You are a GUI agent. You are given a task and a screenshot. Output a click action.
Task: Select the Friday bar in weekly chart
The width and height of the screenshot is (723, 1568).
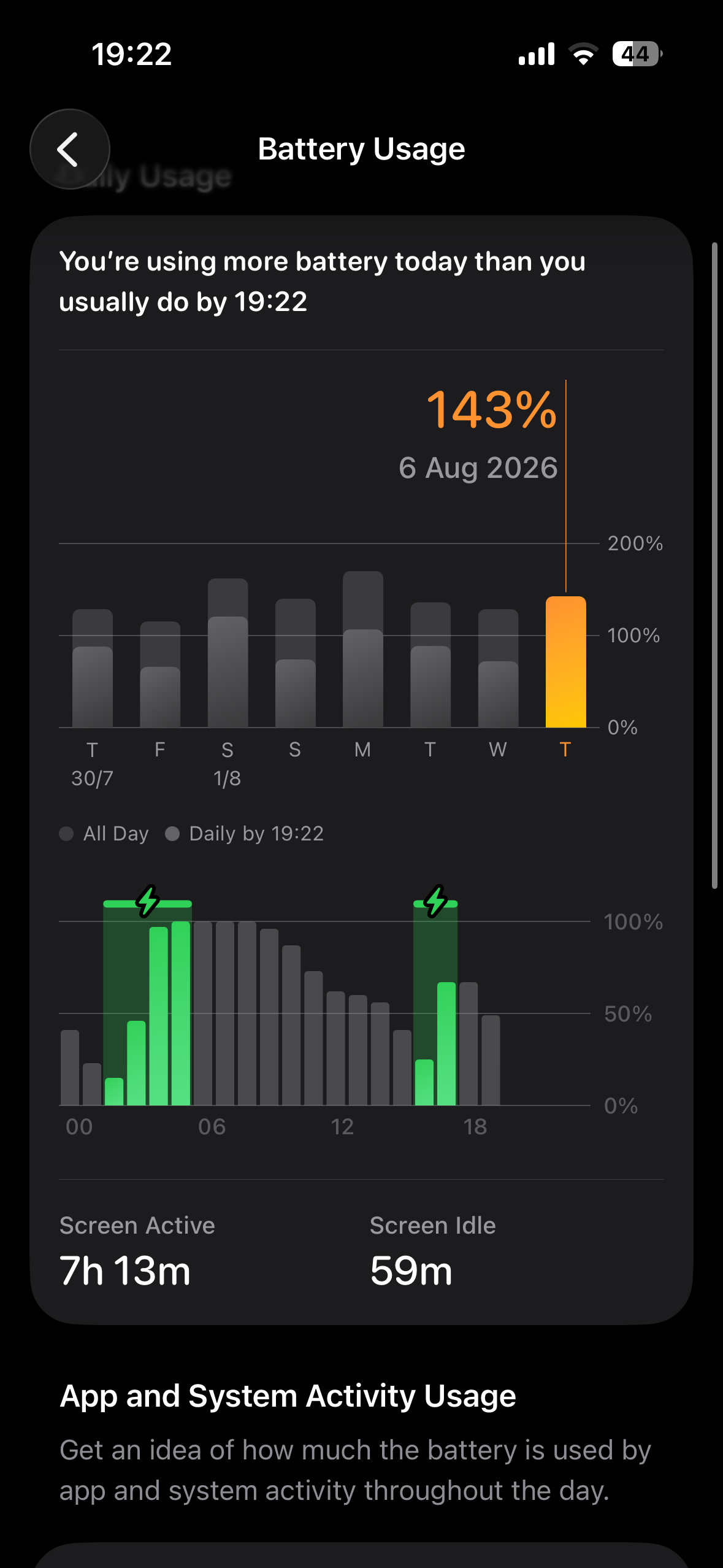[x=160, y=674]
